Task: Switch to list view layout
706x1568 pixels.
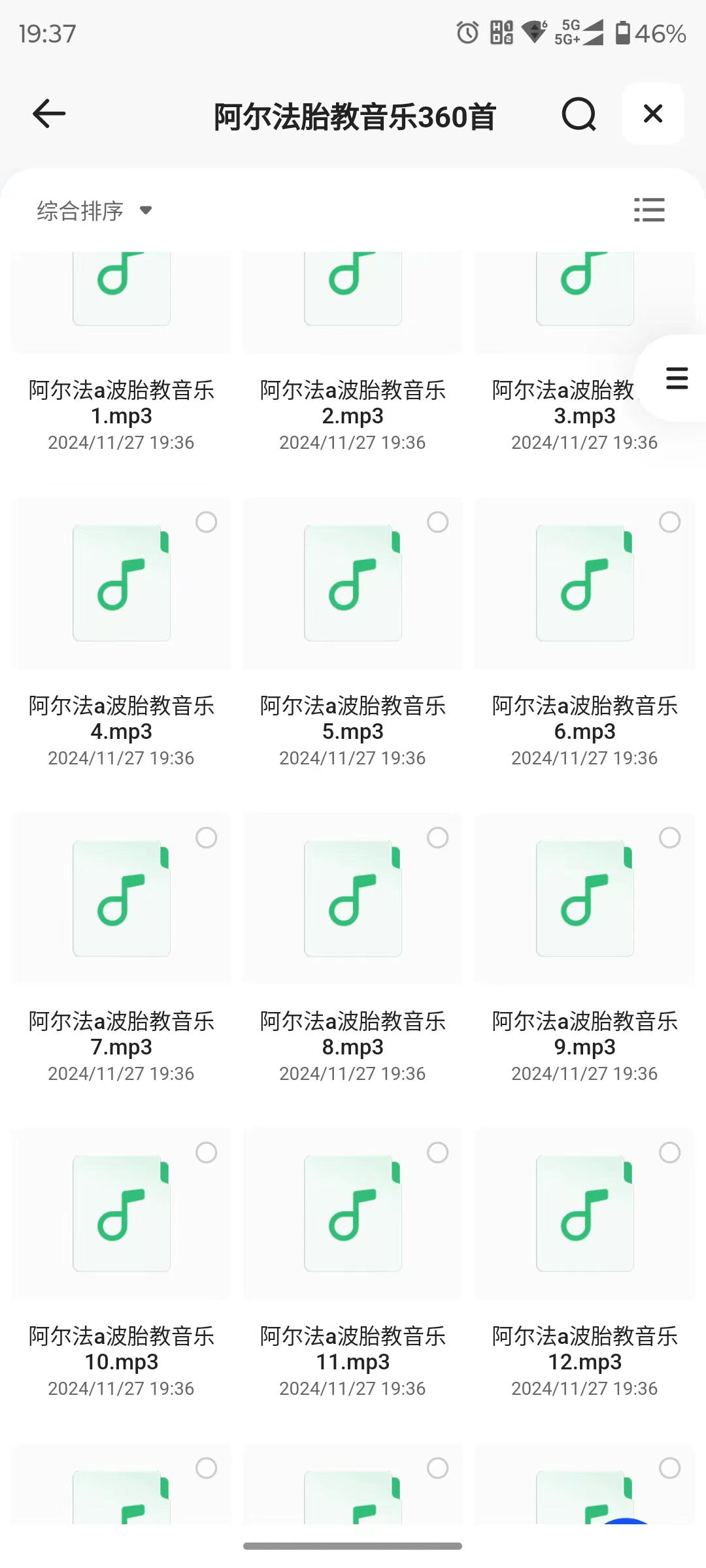Action: pos(650,210)
